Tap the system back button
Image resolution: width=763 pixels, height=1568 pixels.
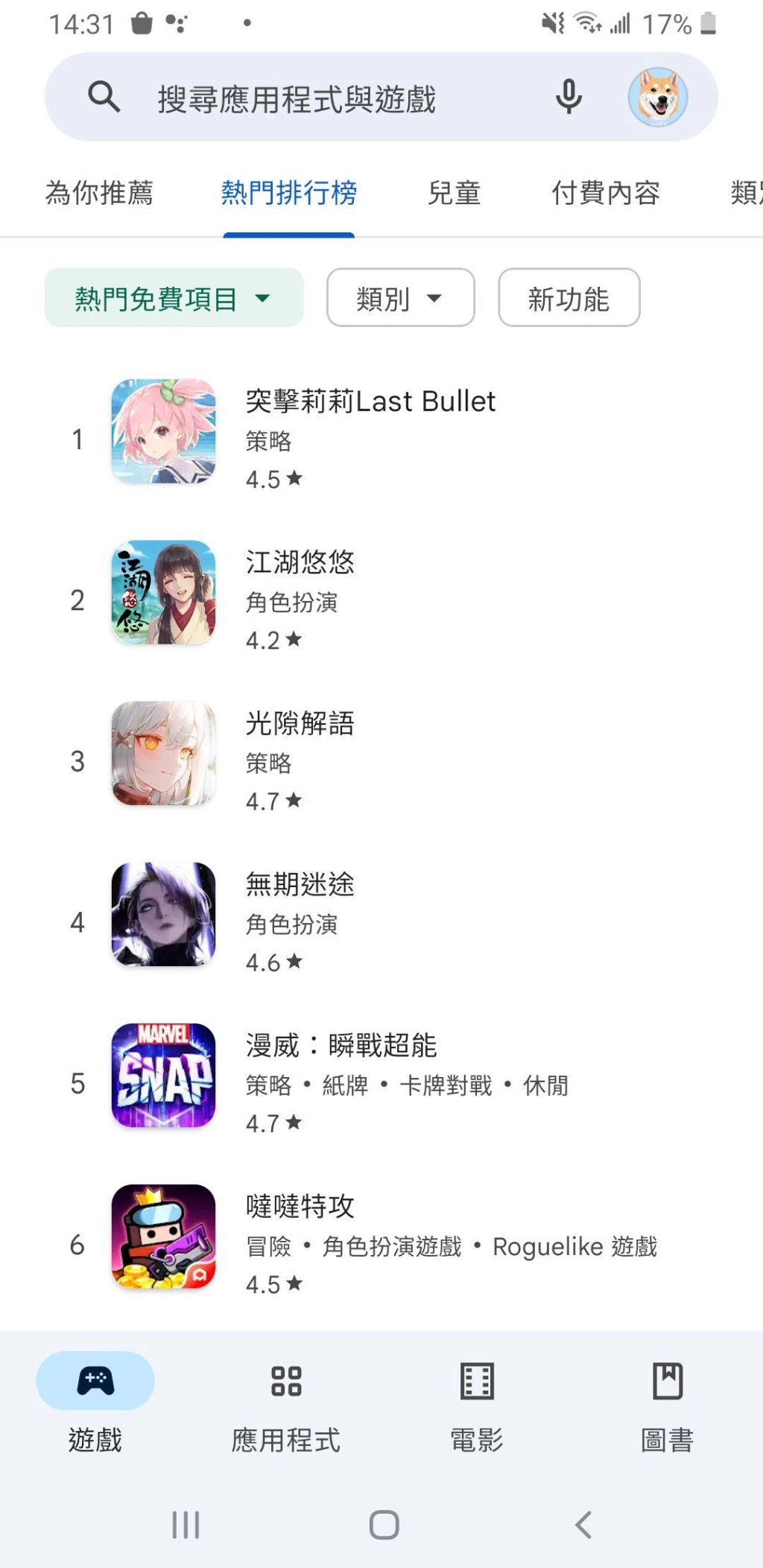(x=583, y=1525)
